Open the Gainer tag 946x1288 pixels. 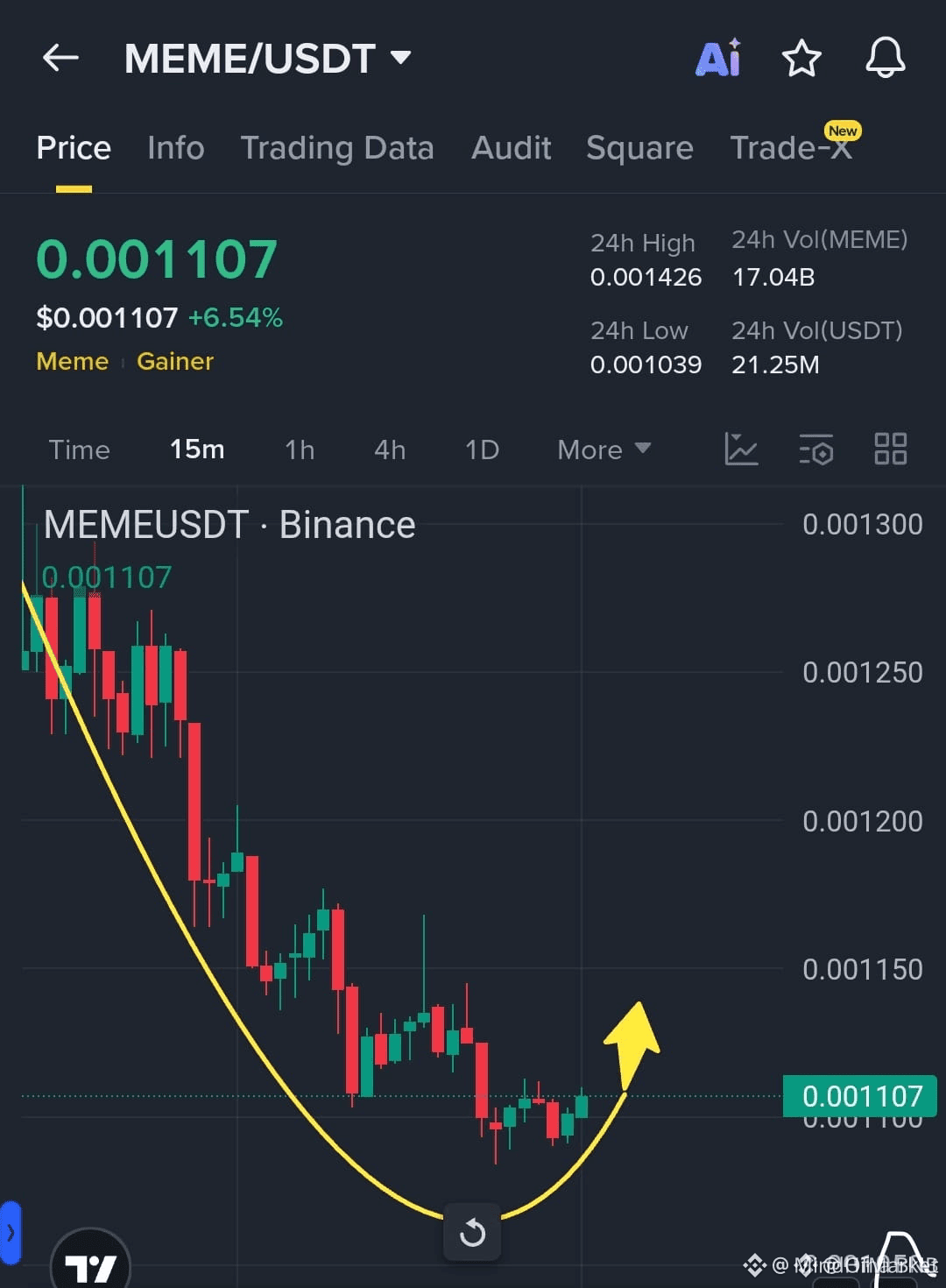pyautogui.click(x=175, y=361)
